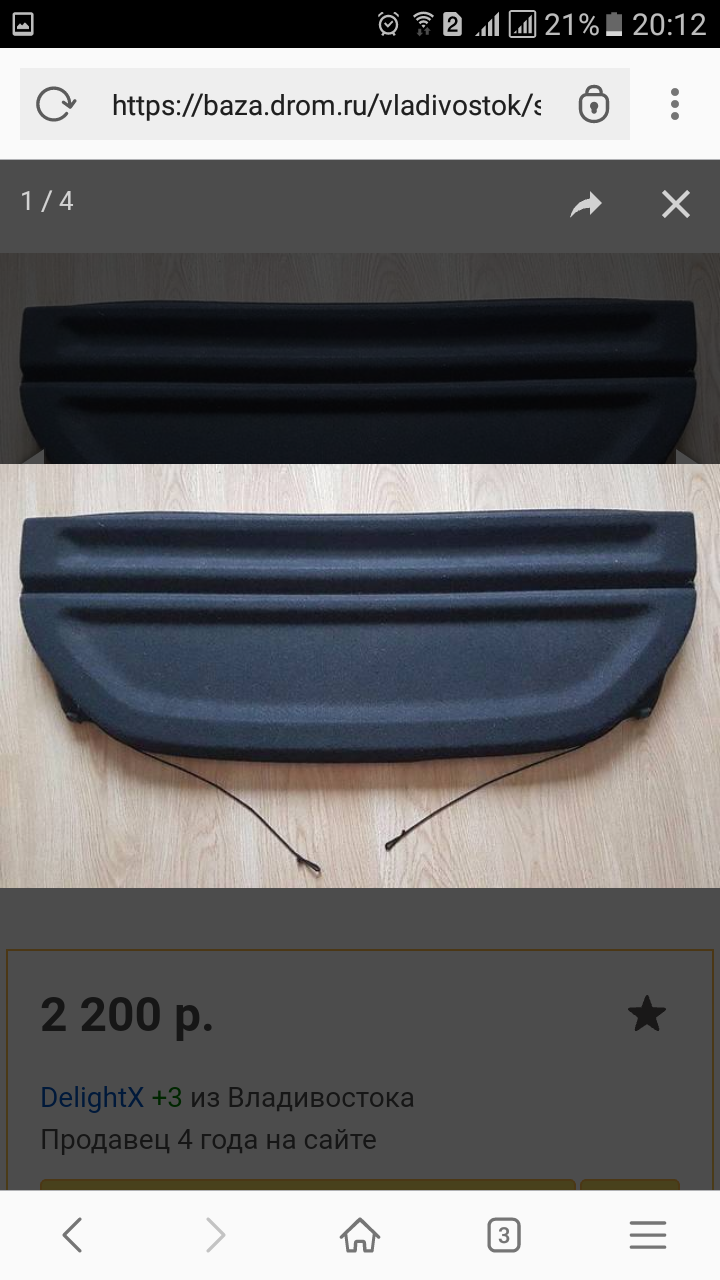View site security lock info
720x1280 pixels.
594,104
